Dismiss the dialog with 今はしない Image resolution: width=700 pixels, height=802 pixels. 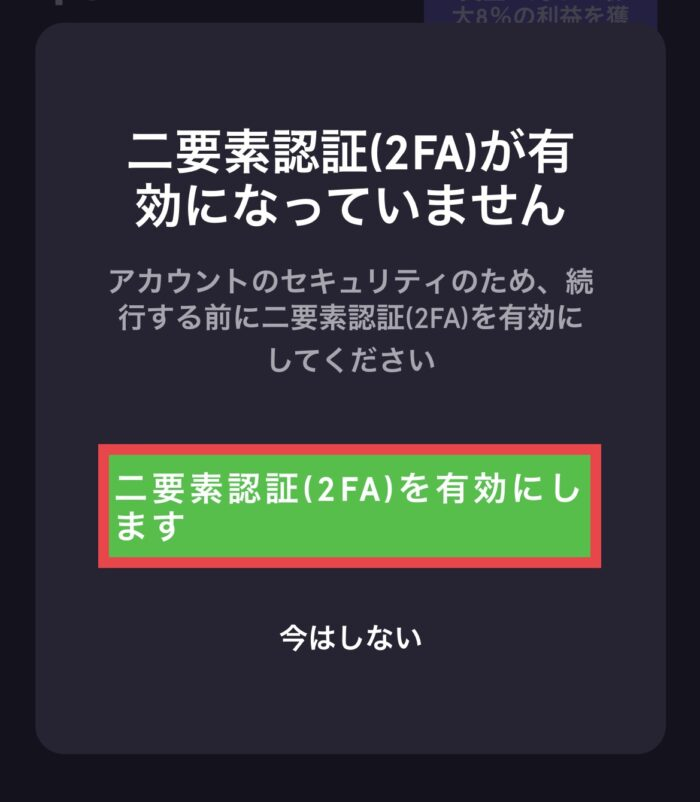[x=350, y=637]
